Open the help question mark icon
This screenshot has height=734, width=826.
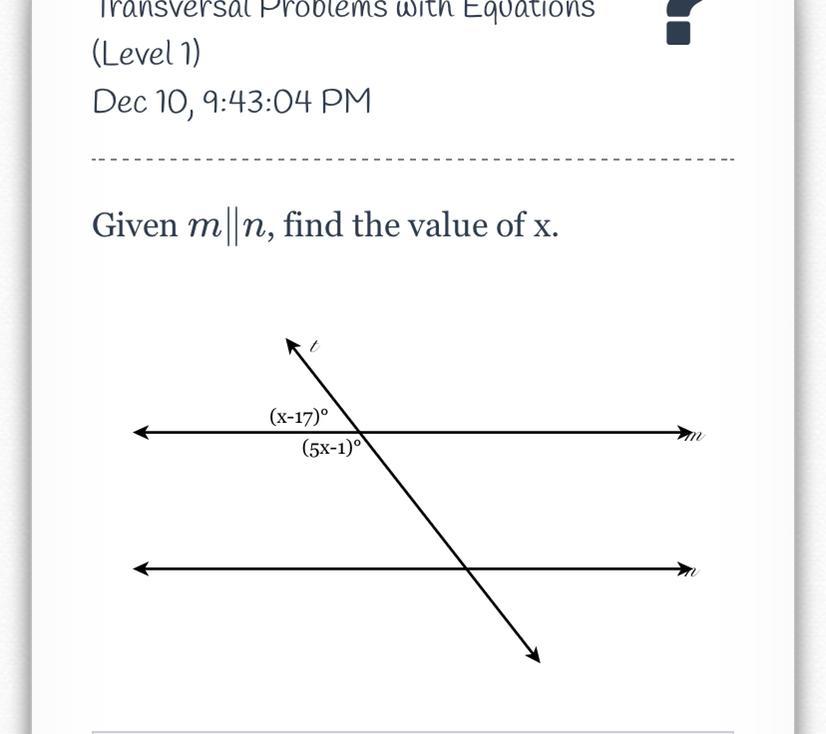[684, 21]
